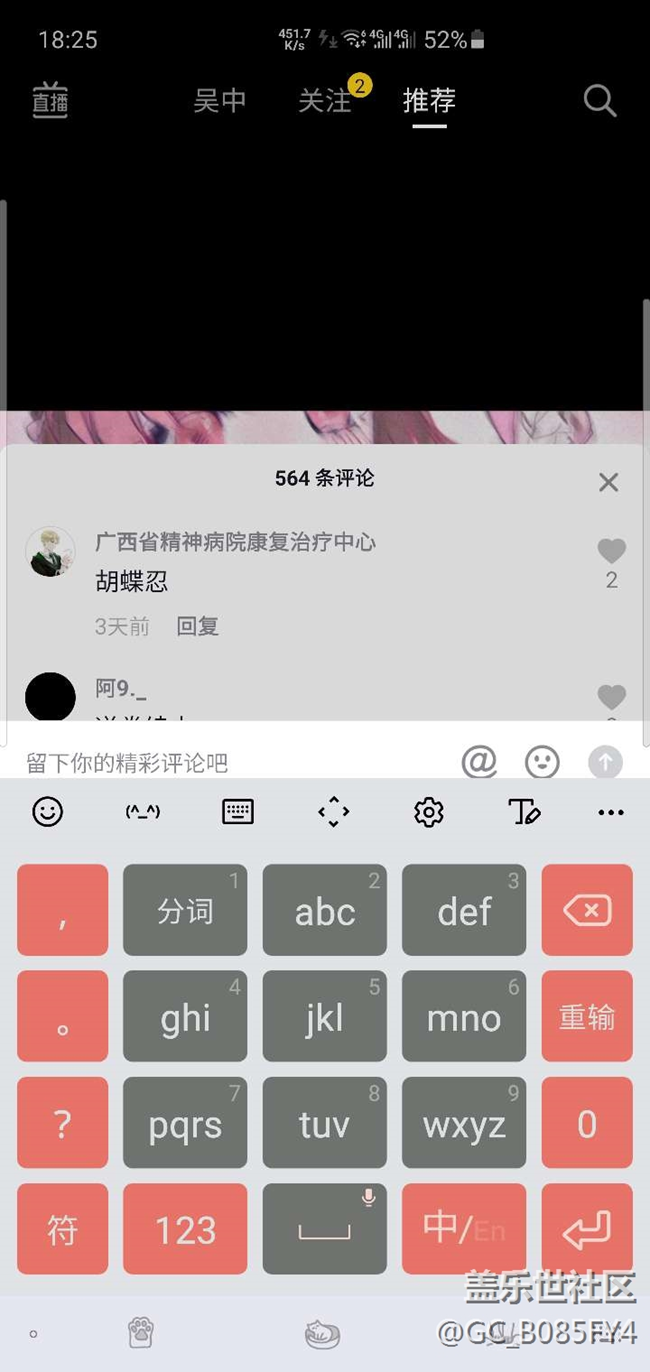
Task: Select the 推荐 tab
Action: tap(429, 100)
